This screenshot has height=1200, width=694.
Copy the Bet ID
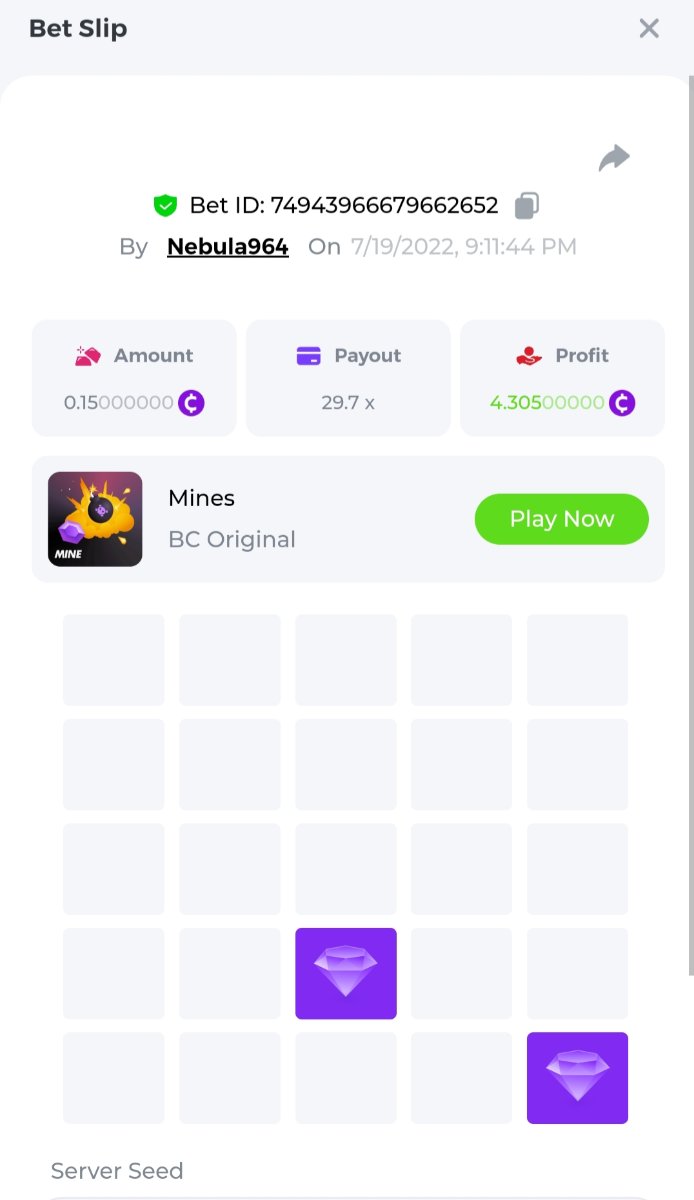tap(527, 206)
